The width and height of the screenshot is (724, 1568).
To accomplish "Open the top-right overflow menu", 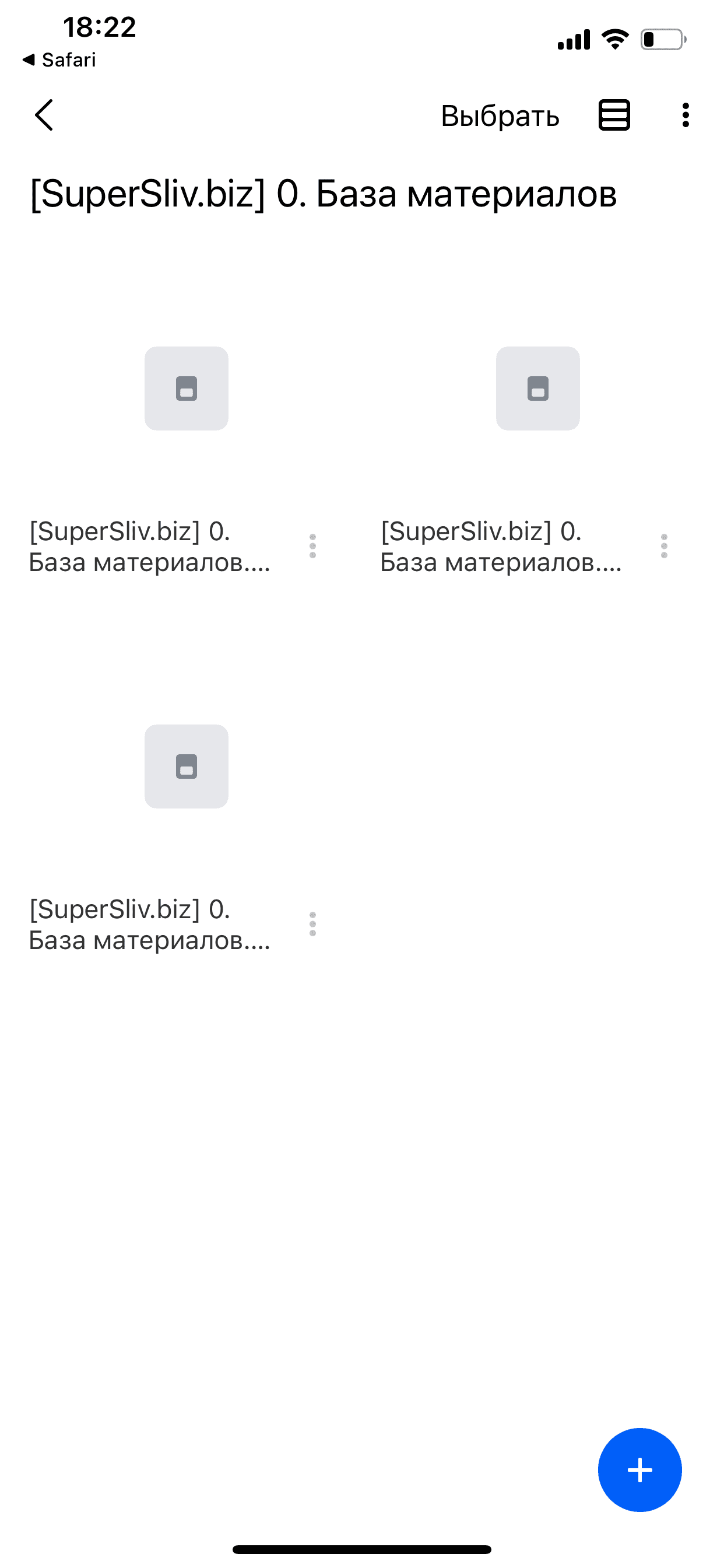I will (685, 115).
